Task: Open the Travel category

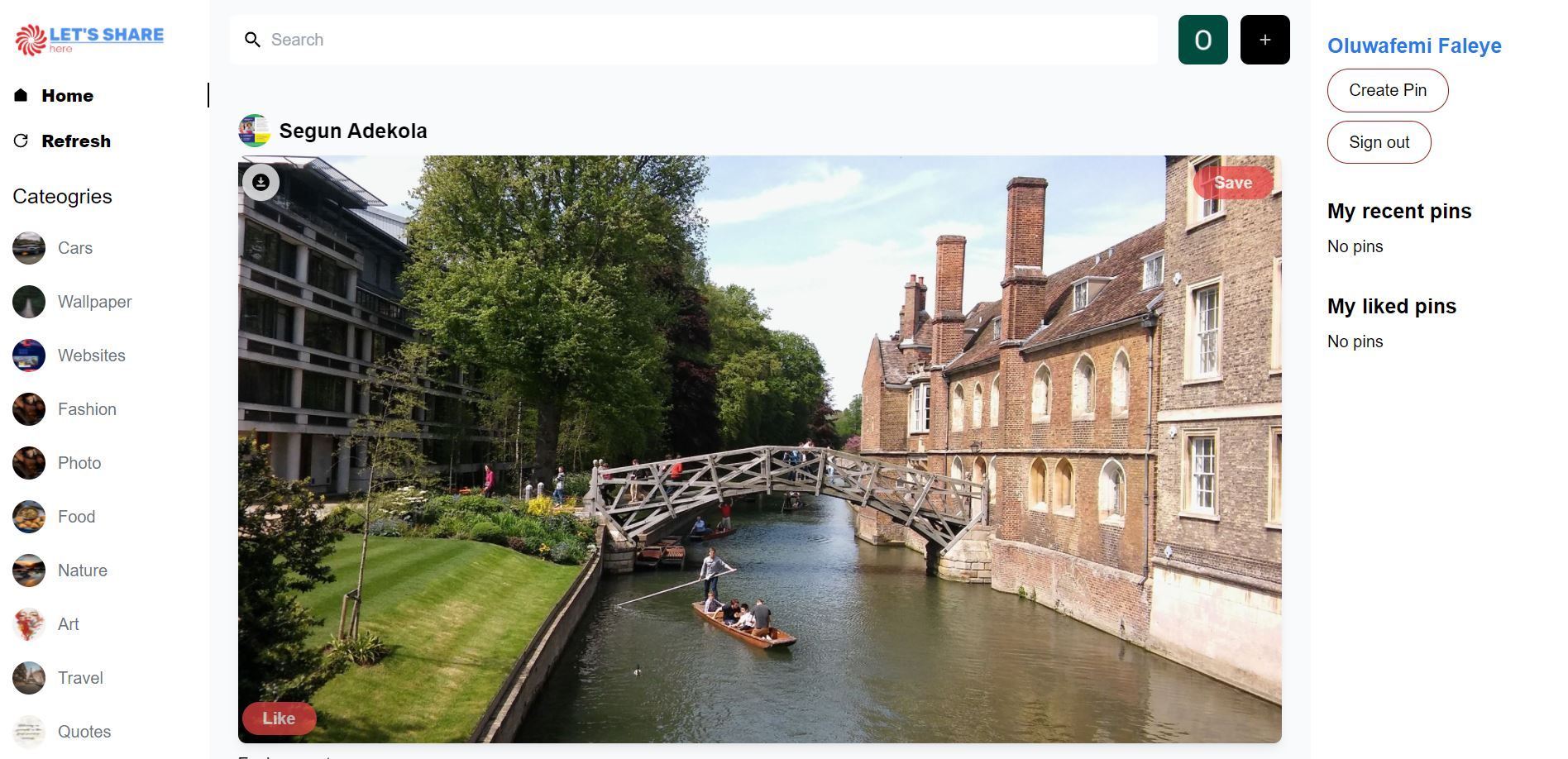Action: coord(80,678)
